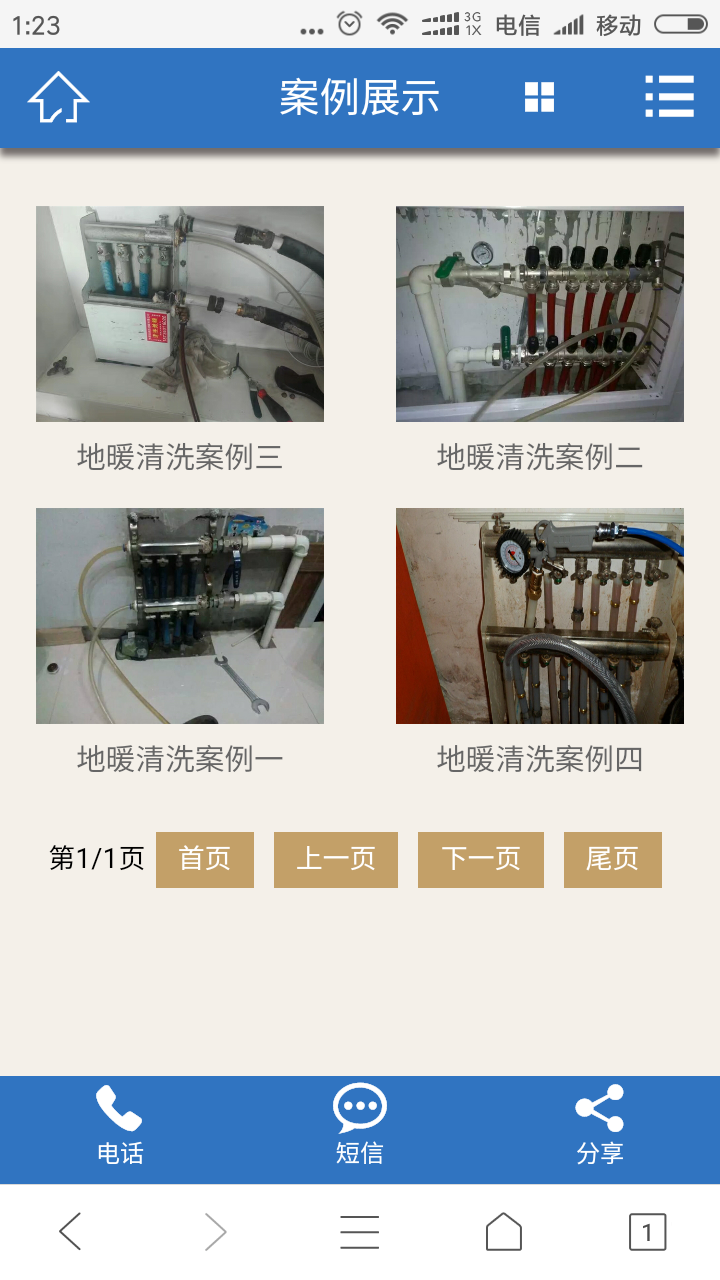Switch to grid view layout
Viewport: 720px width, 1280px height.
click(539, 98)
